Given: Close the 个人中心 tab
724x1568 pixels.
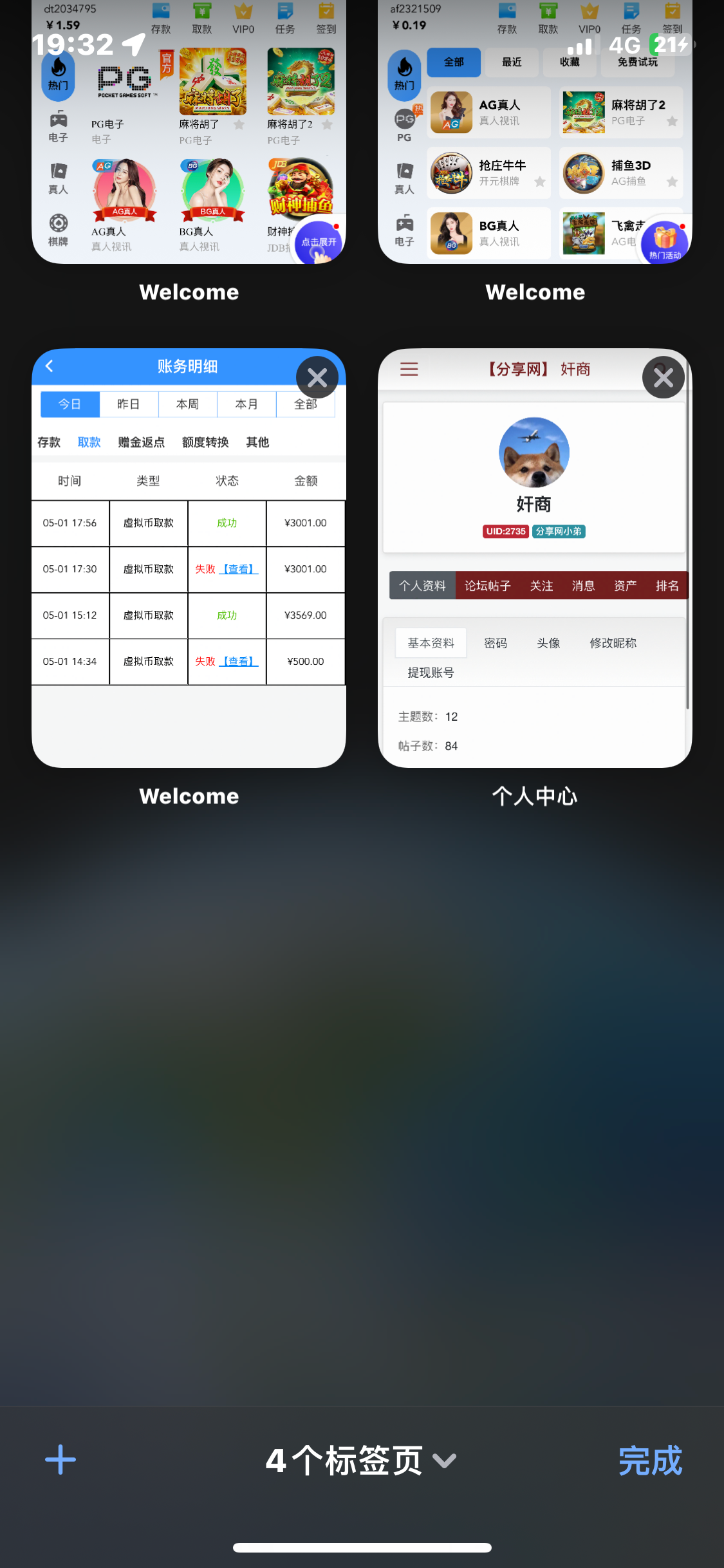Looking at the screenshot, I should 663,378.
